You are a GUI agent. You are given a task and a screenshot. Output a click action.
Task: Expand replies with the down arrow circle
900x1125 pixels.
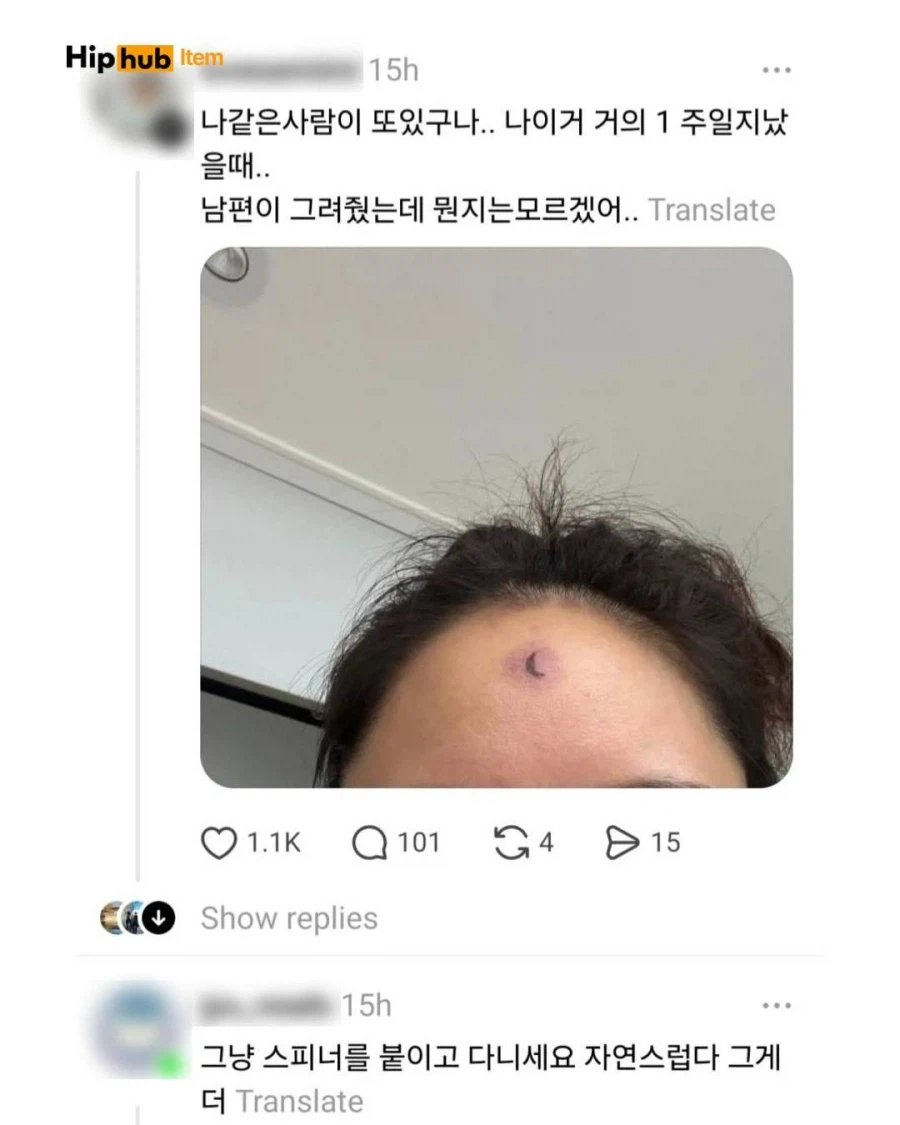(x=158, y=916)
